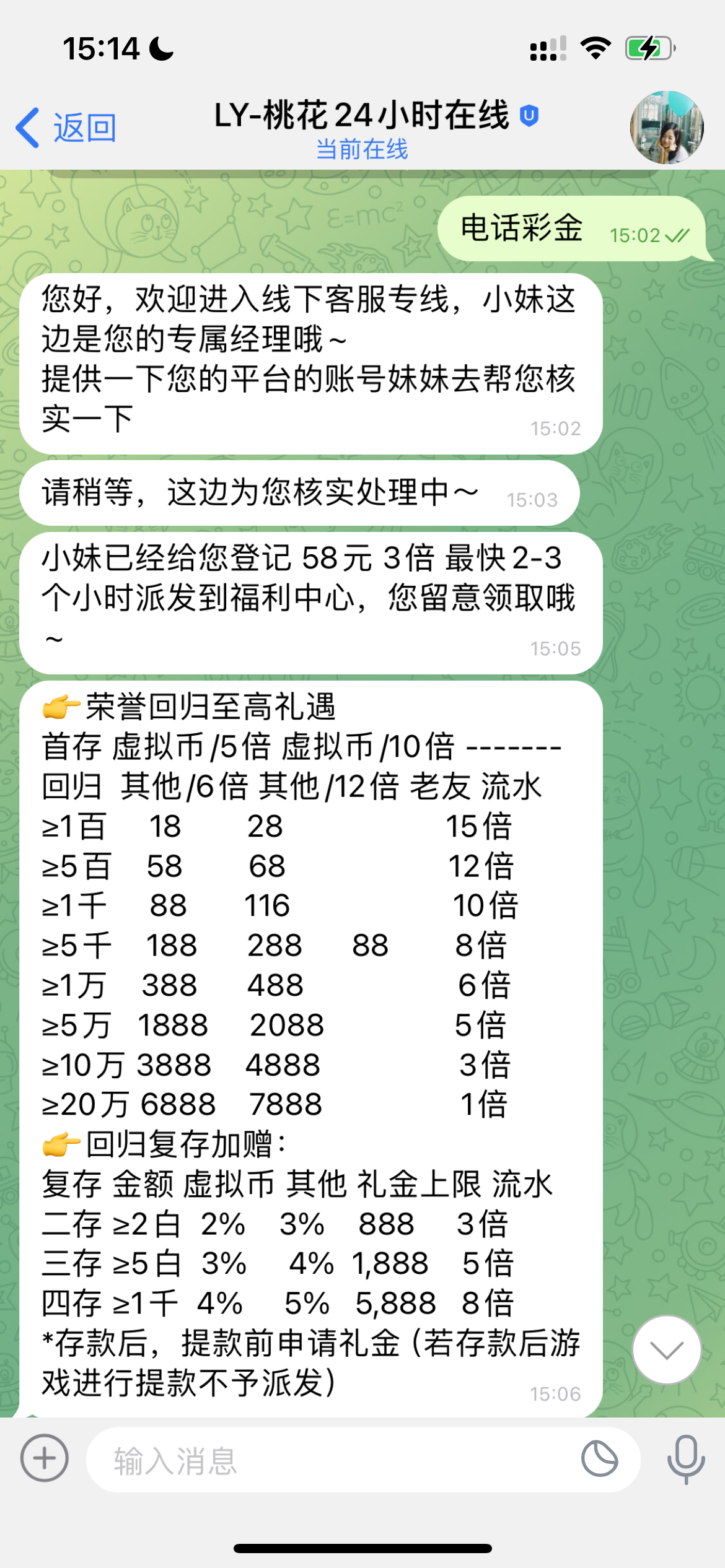Open the sticker panel icon
This screenshot has height=1568, width=725.
(600, 1459)
